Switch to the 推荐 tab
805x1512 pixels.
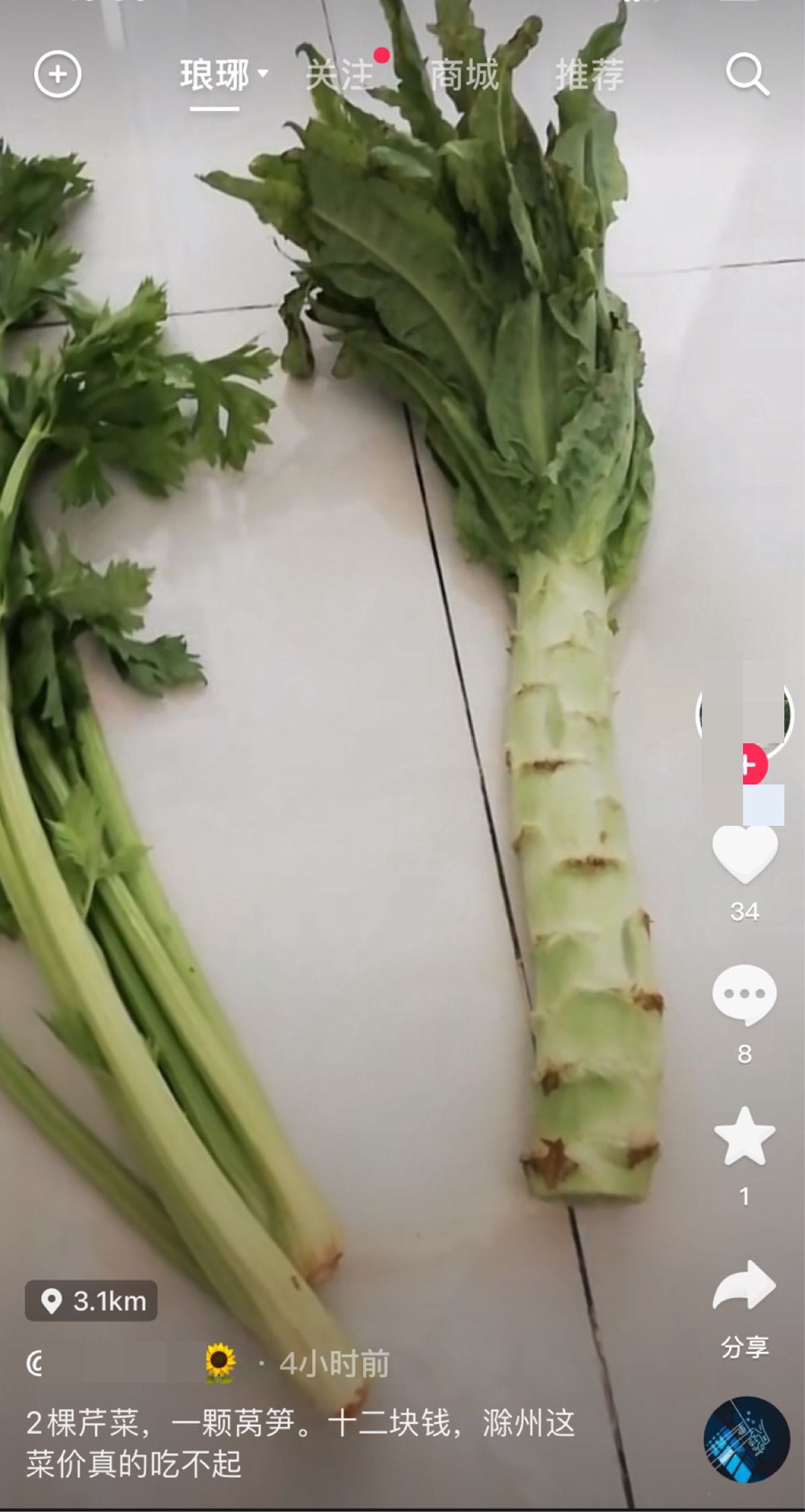[x=589, y=75]
